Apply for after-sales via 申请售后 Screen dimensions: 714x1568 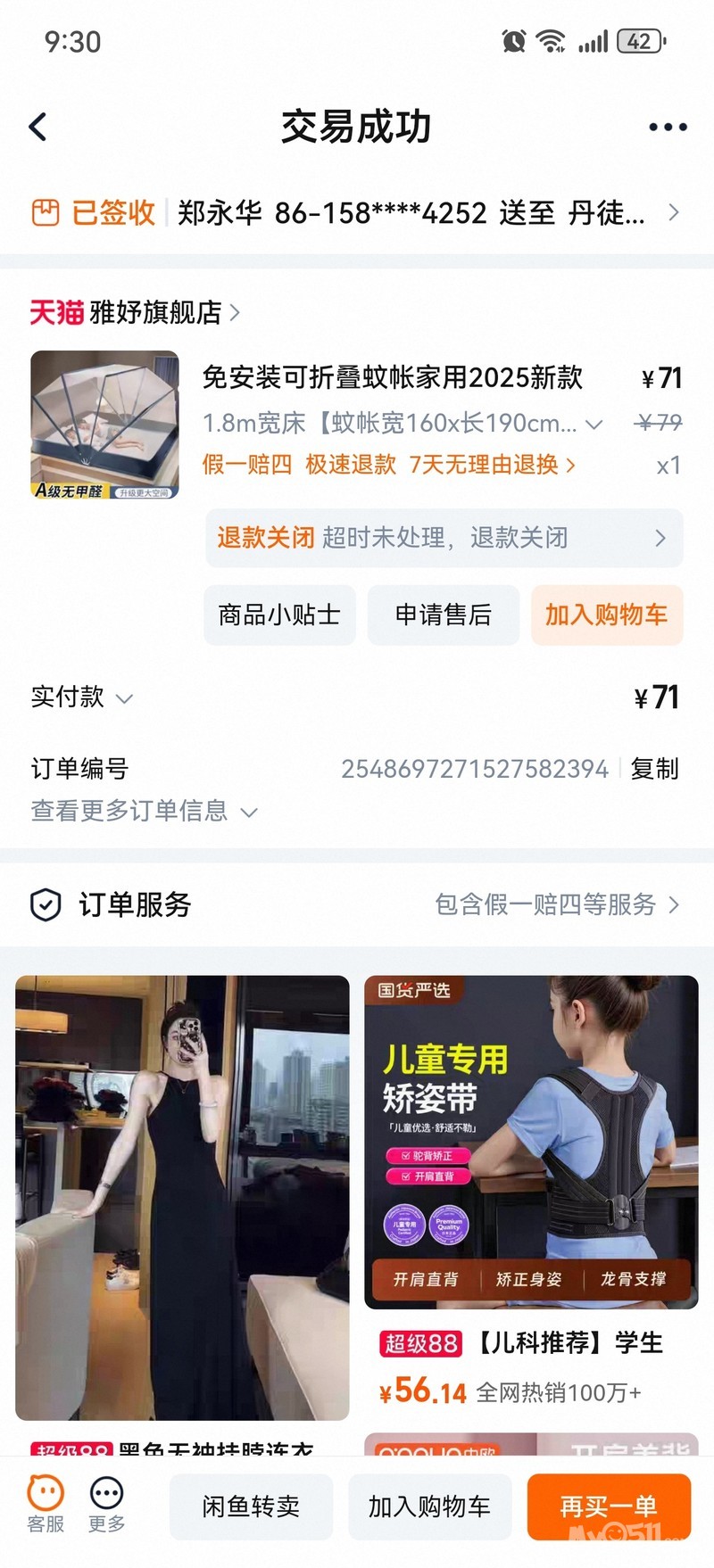click(443, 615)
